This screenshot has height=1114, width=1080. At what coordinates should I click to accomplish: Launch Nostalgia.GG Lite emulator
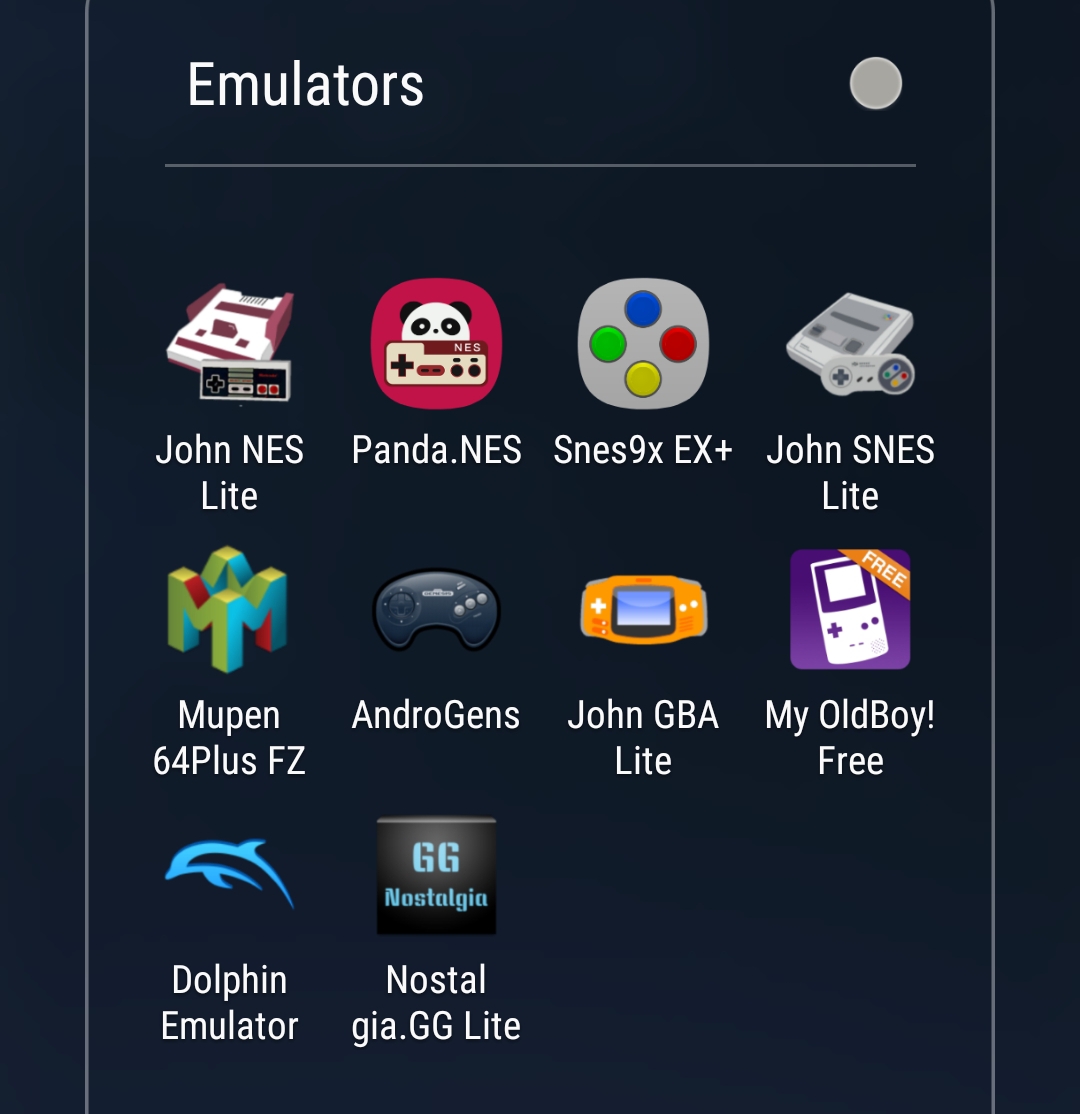pyautogui.click(x=436, y=875)
